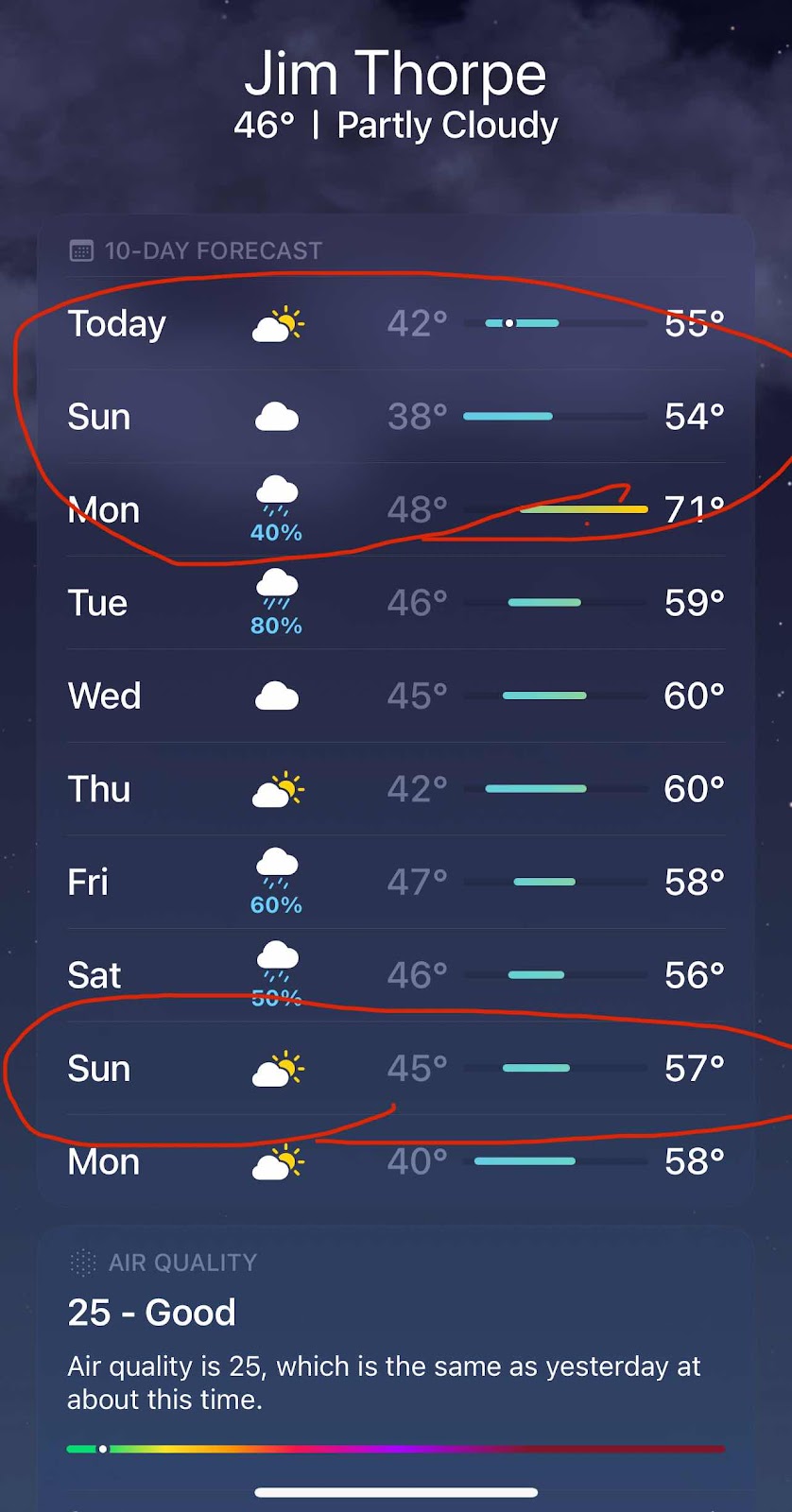Image resolution: width=792 pixels, height=1512 pixels.
Task: Open the Sunday row with 57° high
Action: click(396, 1069)
